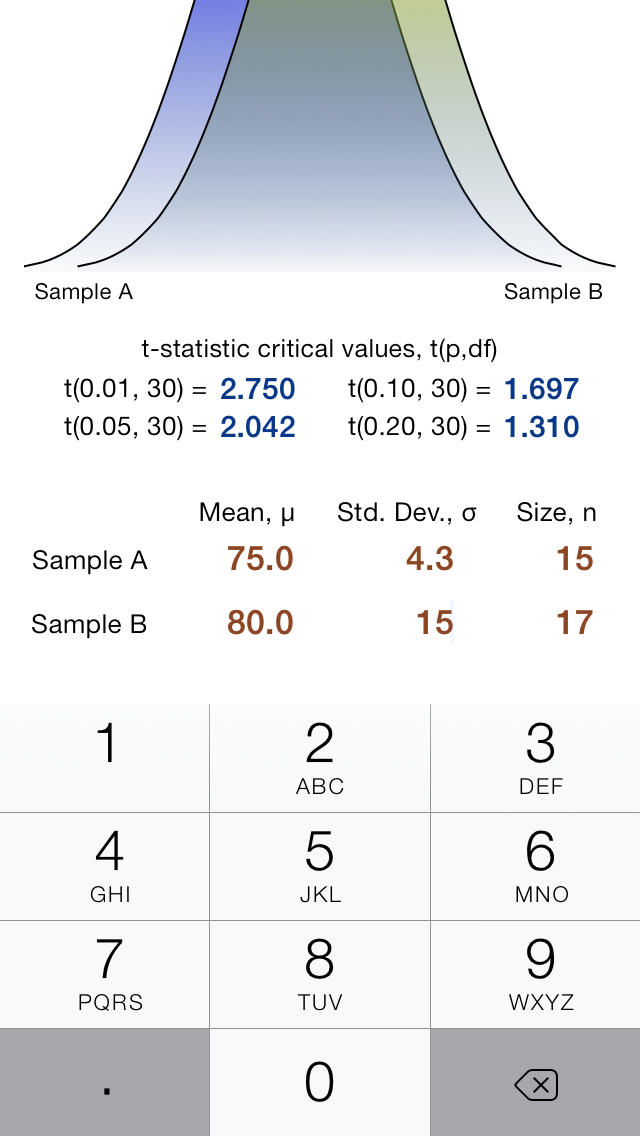Edit Sample B size 17
640x1136 pixels.
(574, 623)
